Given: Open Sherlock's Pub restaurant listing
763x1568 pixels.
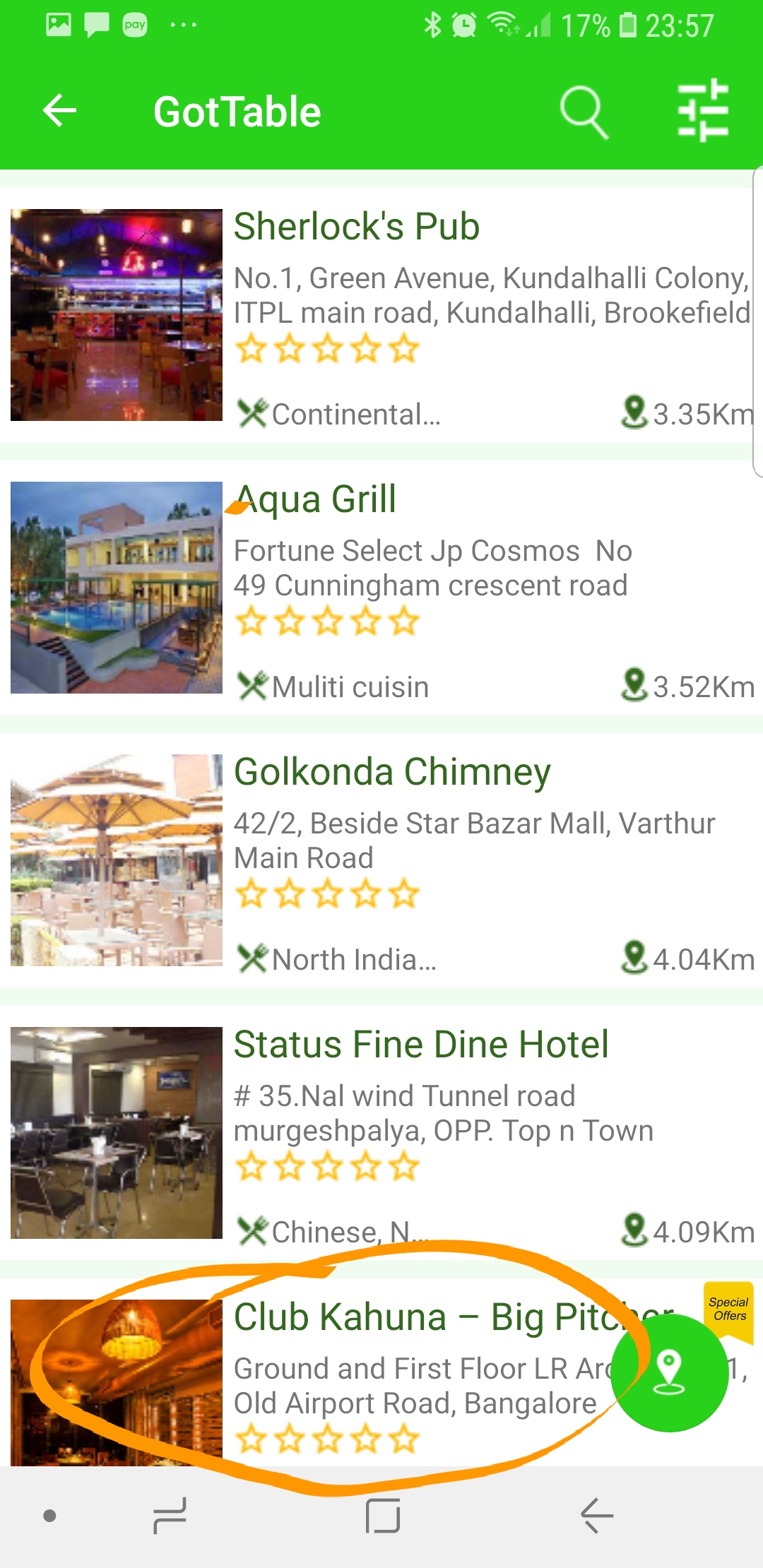Looking at the screenshot, I should [357, 227].
